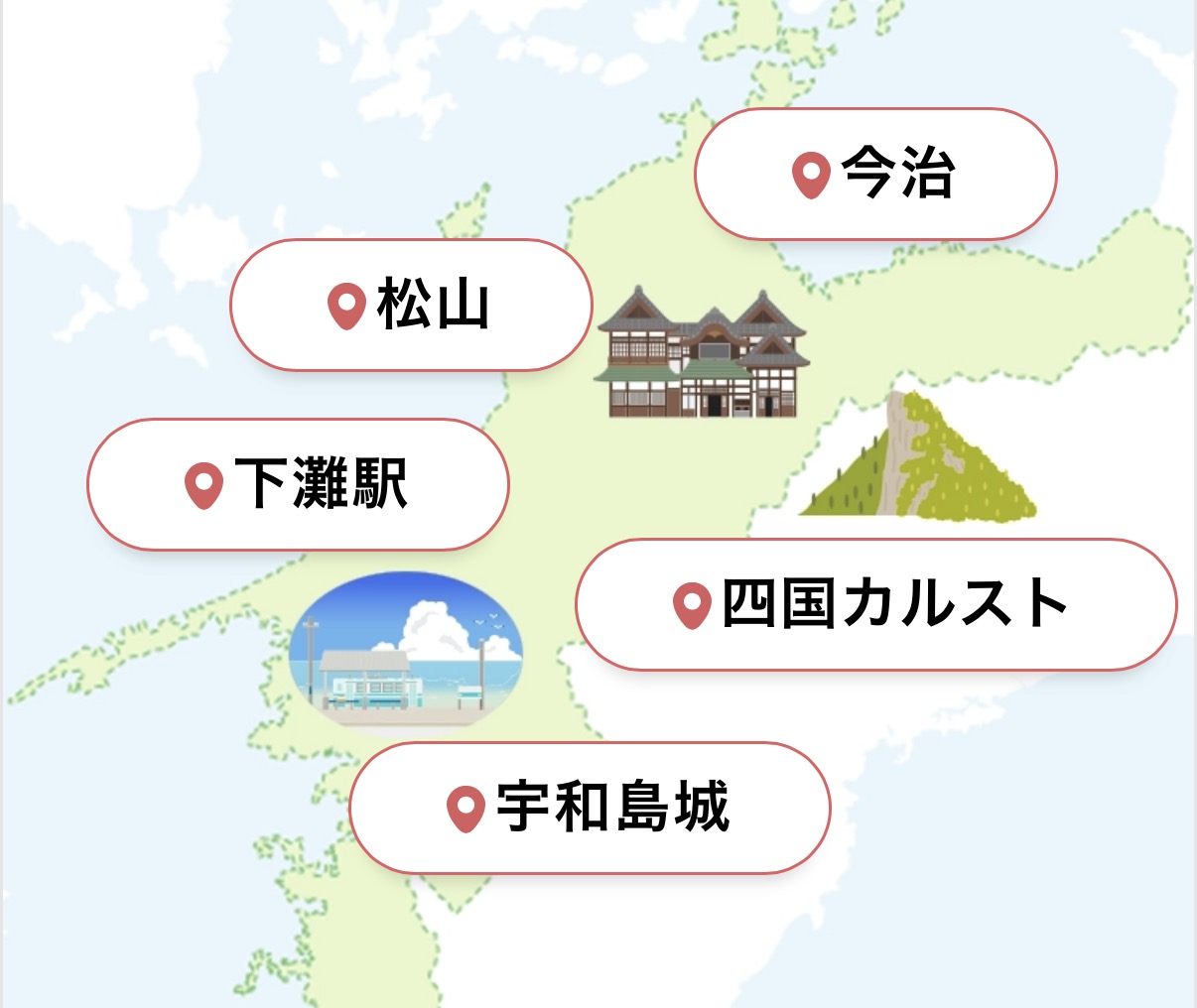Open the 宇和島城 location button
The image size is (1197, 1008).
click(590, 808)
